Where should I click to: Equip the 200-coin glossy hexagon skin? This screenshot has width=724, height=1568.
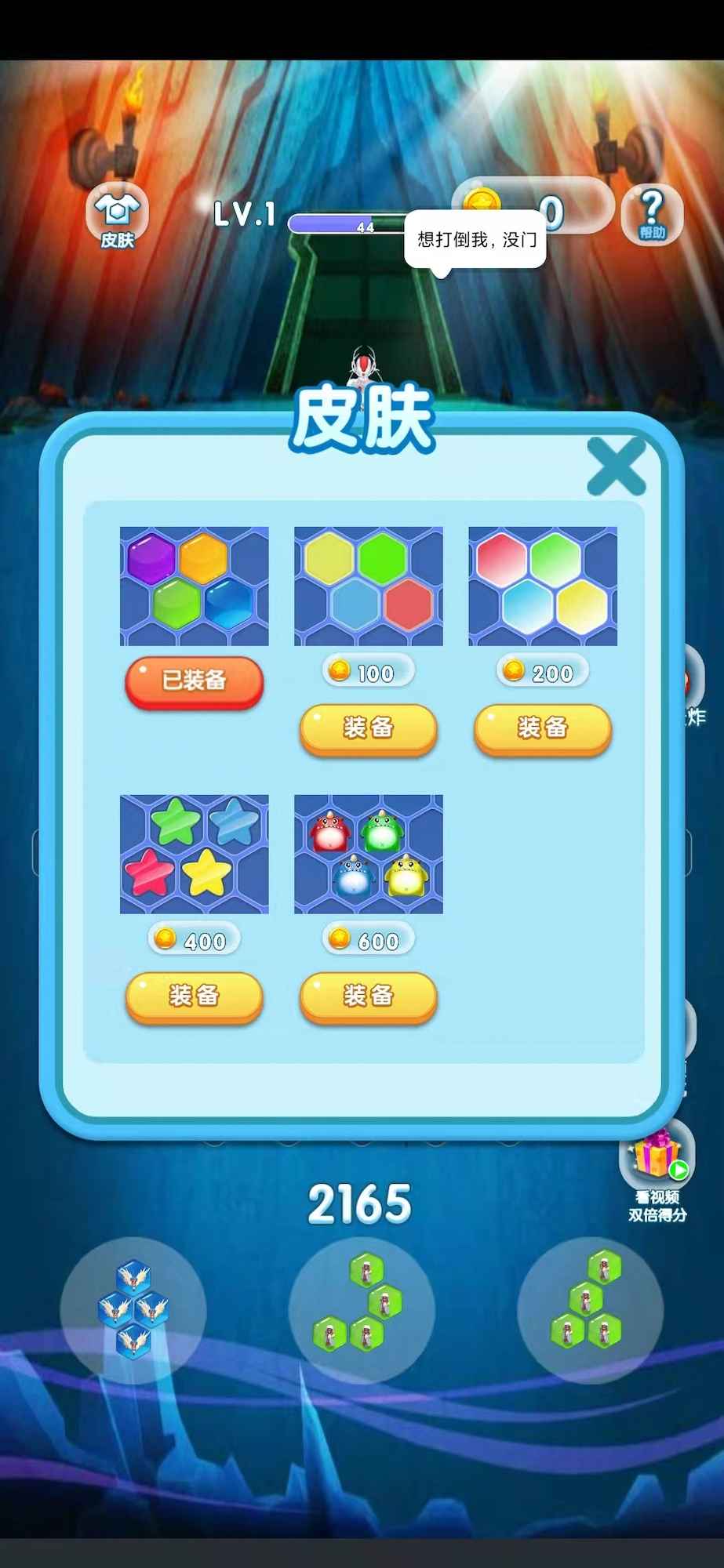[x=542, y=728]
